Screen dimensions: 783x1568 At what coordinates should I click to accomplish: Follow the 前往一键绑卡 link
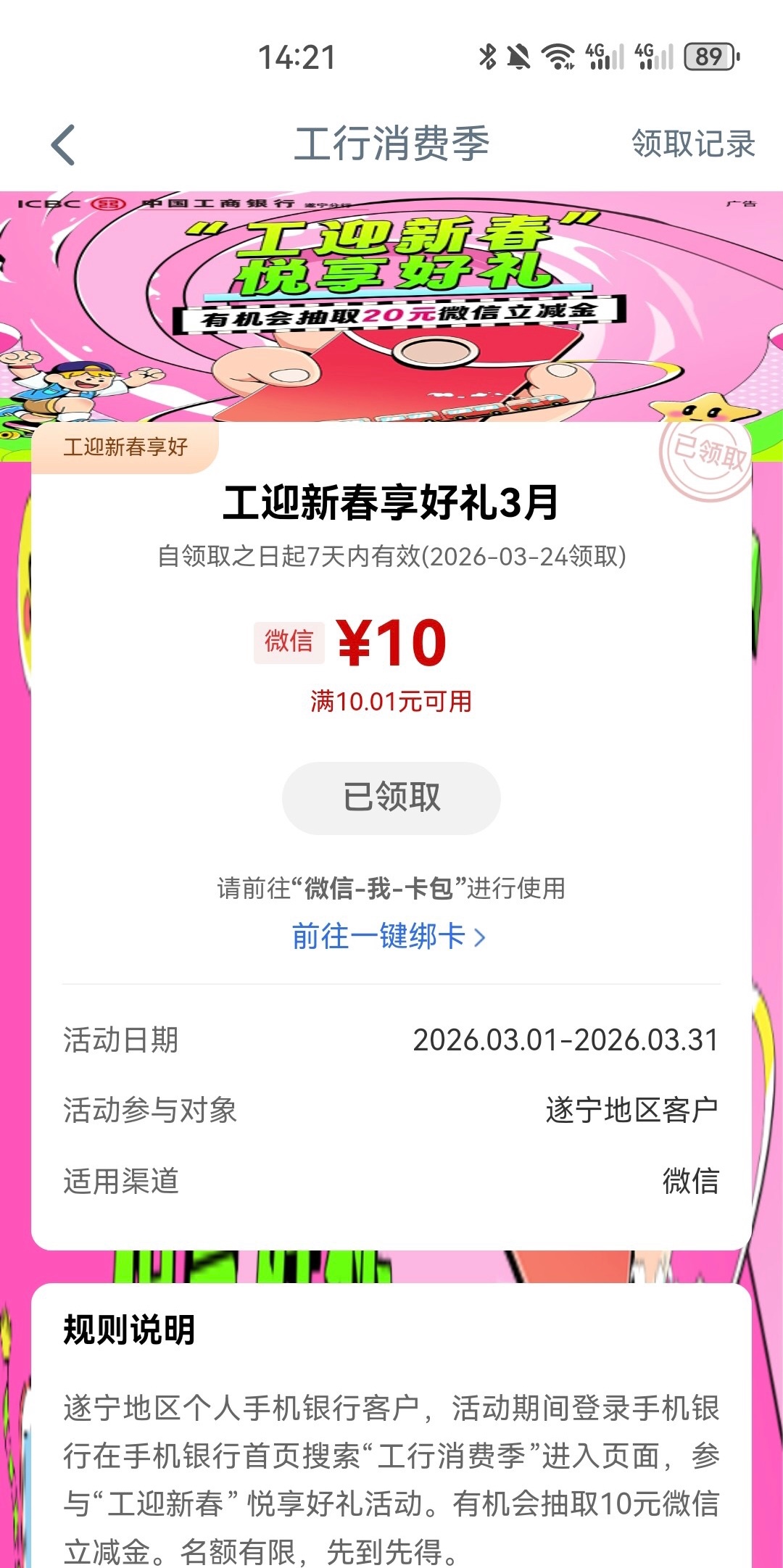389,937
